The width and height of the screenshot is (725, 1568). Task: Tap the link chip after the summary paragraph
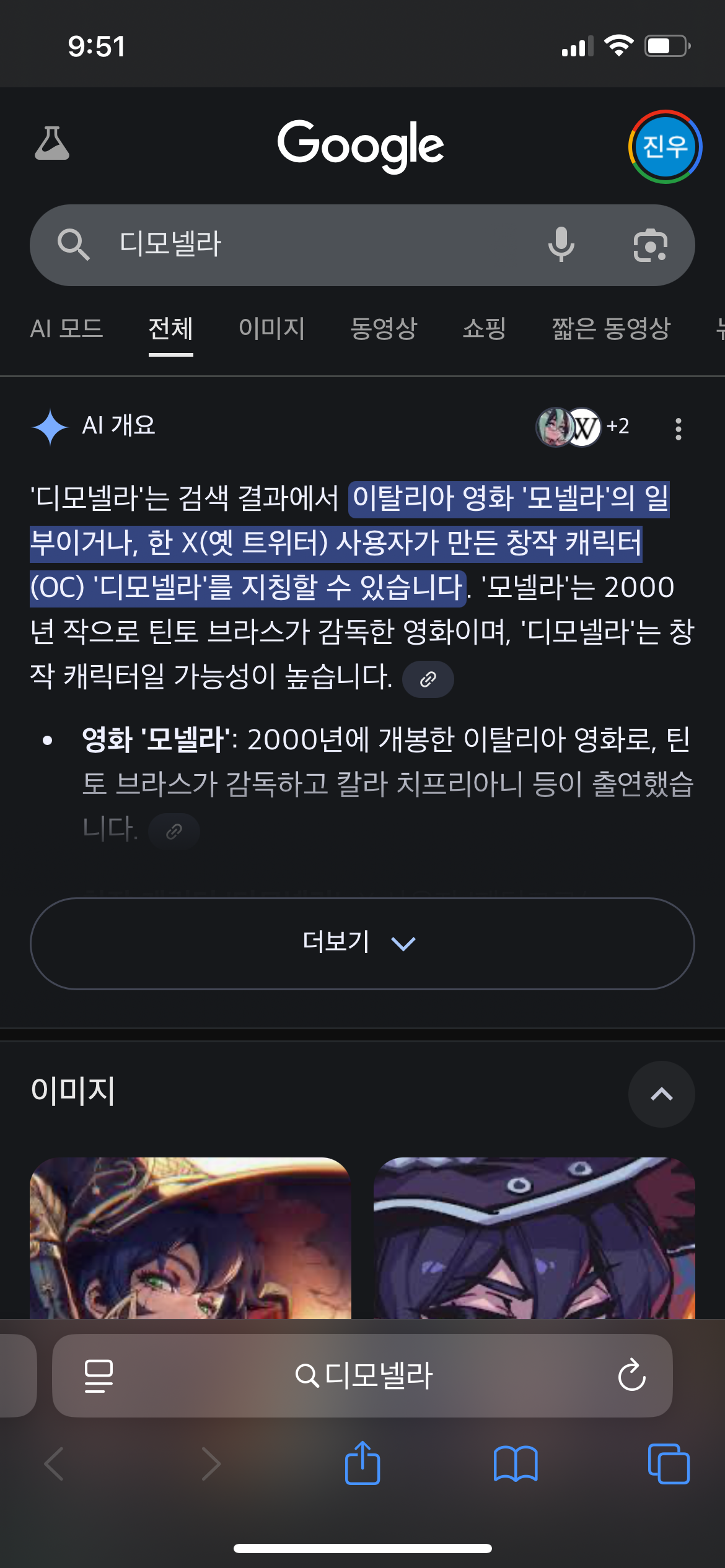click(428, 679)
